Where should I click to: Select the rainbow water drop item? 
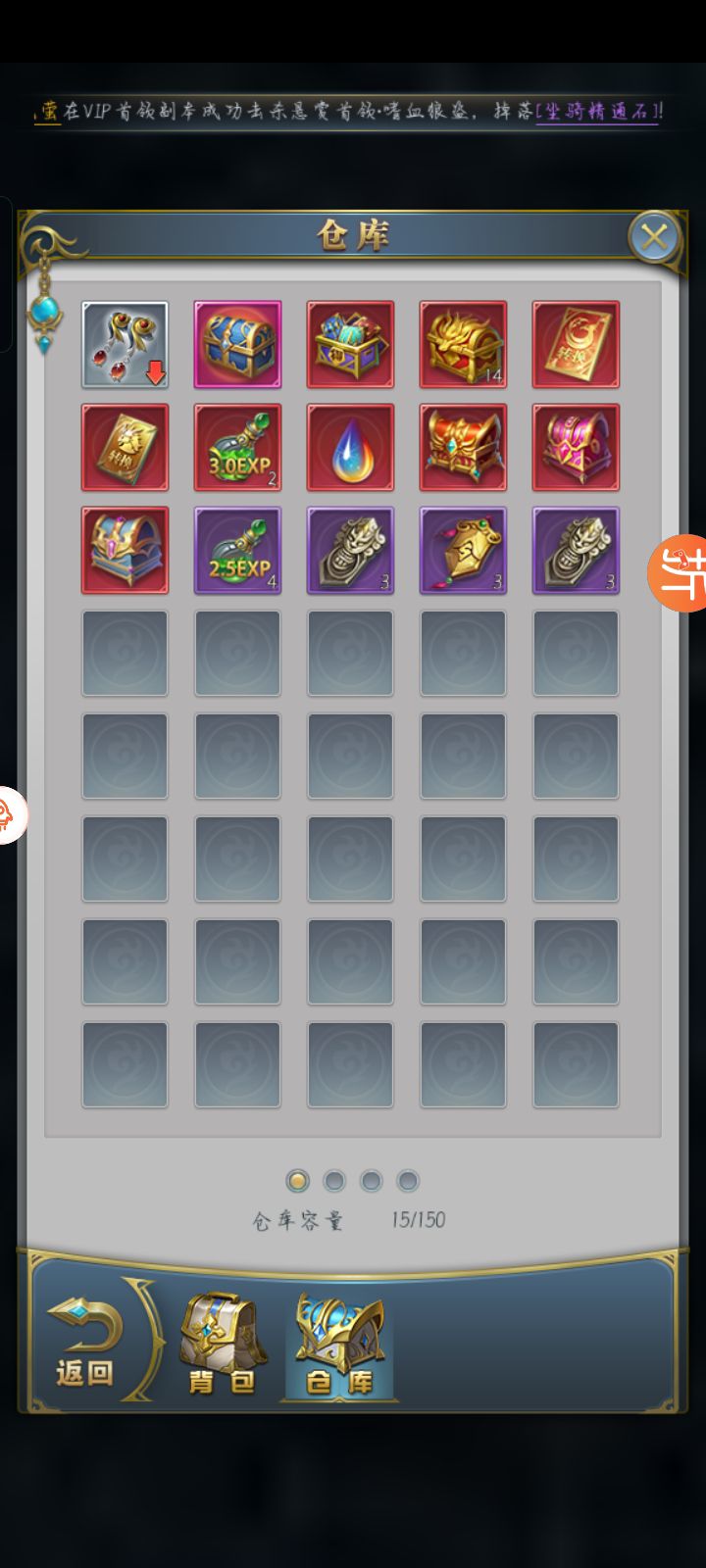pos(350,448)
